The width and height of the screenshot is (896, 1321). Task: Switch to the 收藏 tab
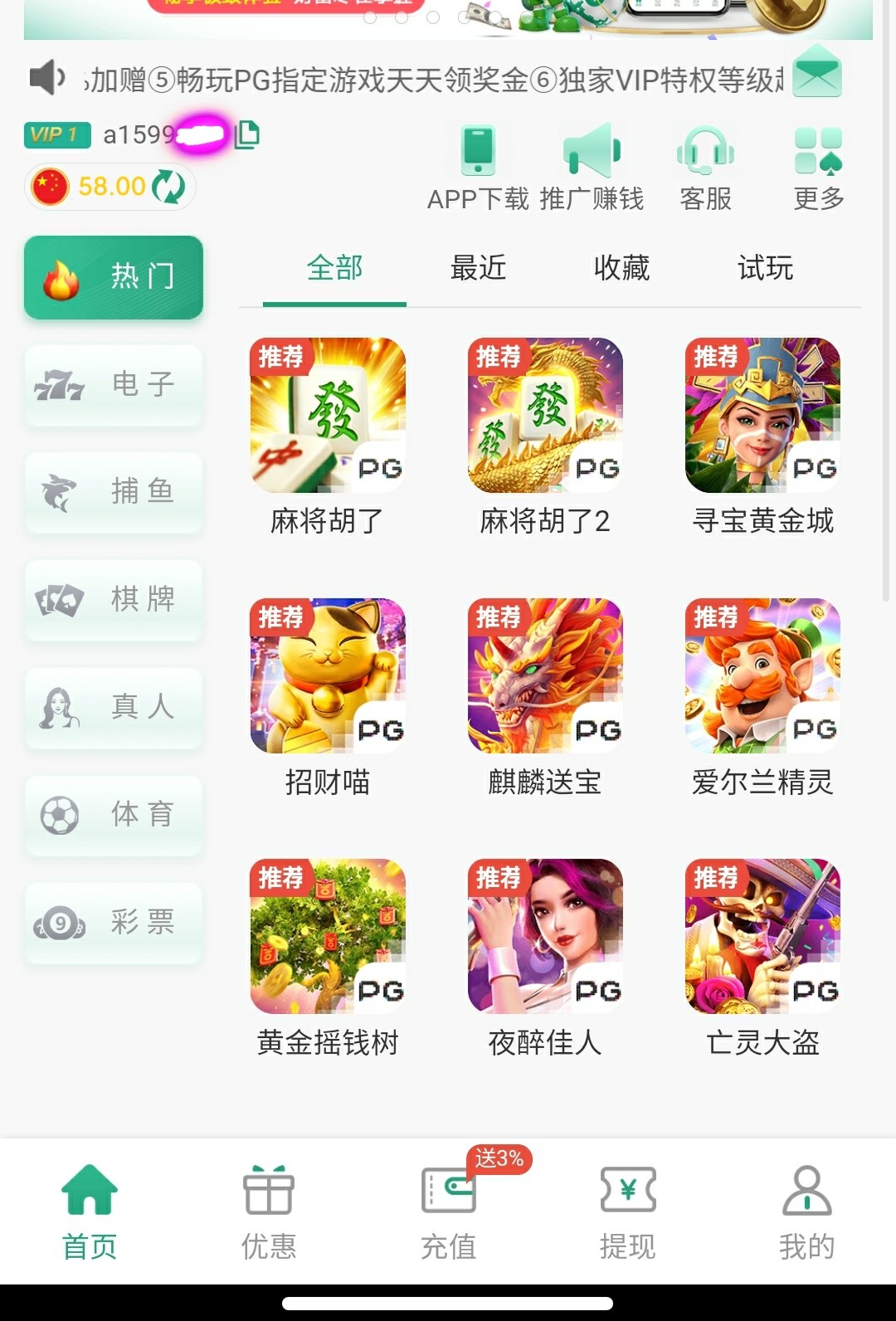click(621, 268)
